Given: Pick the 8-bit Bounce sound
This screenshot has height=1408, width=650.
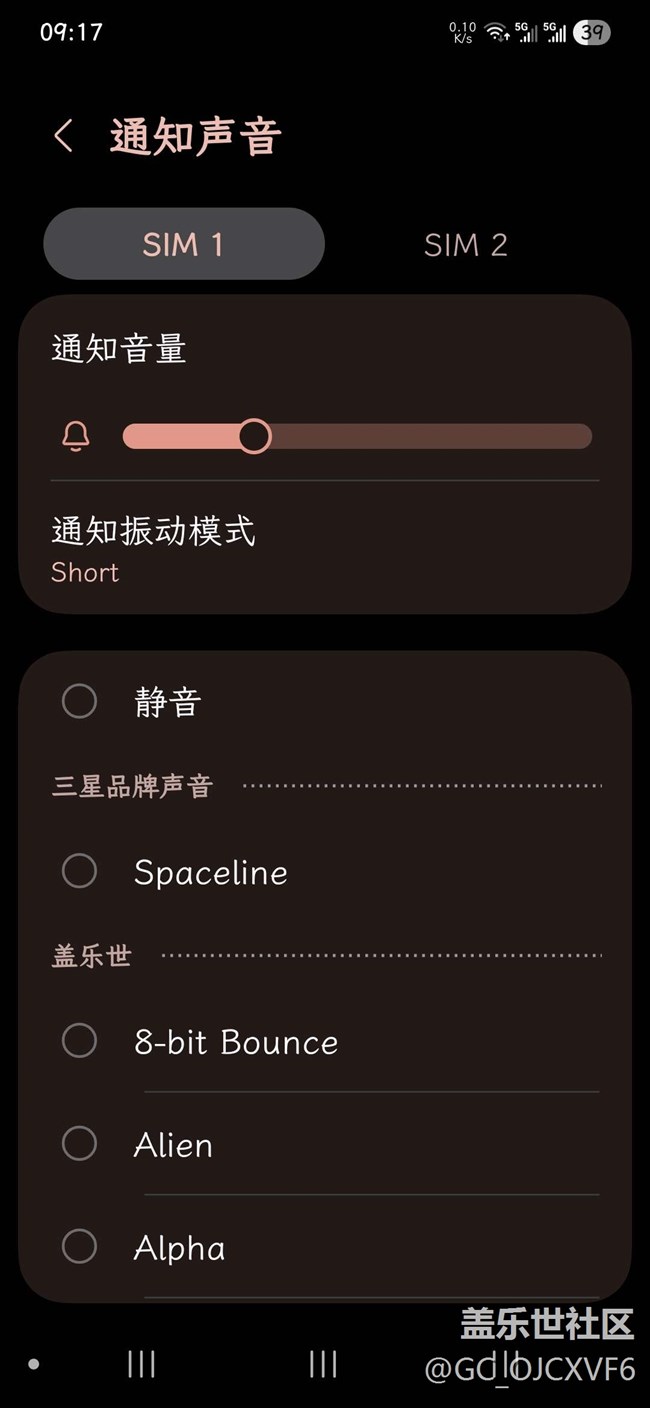Looking at the screenshot, I should tap(325, 1041).
